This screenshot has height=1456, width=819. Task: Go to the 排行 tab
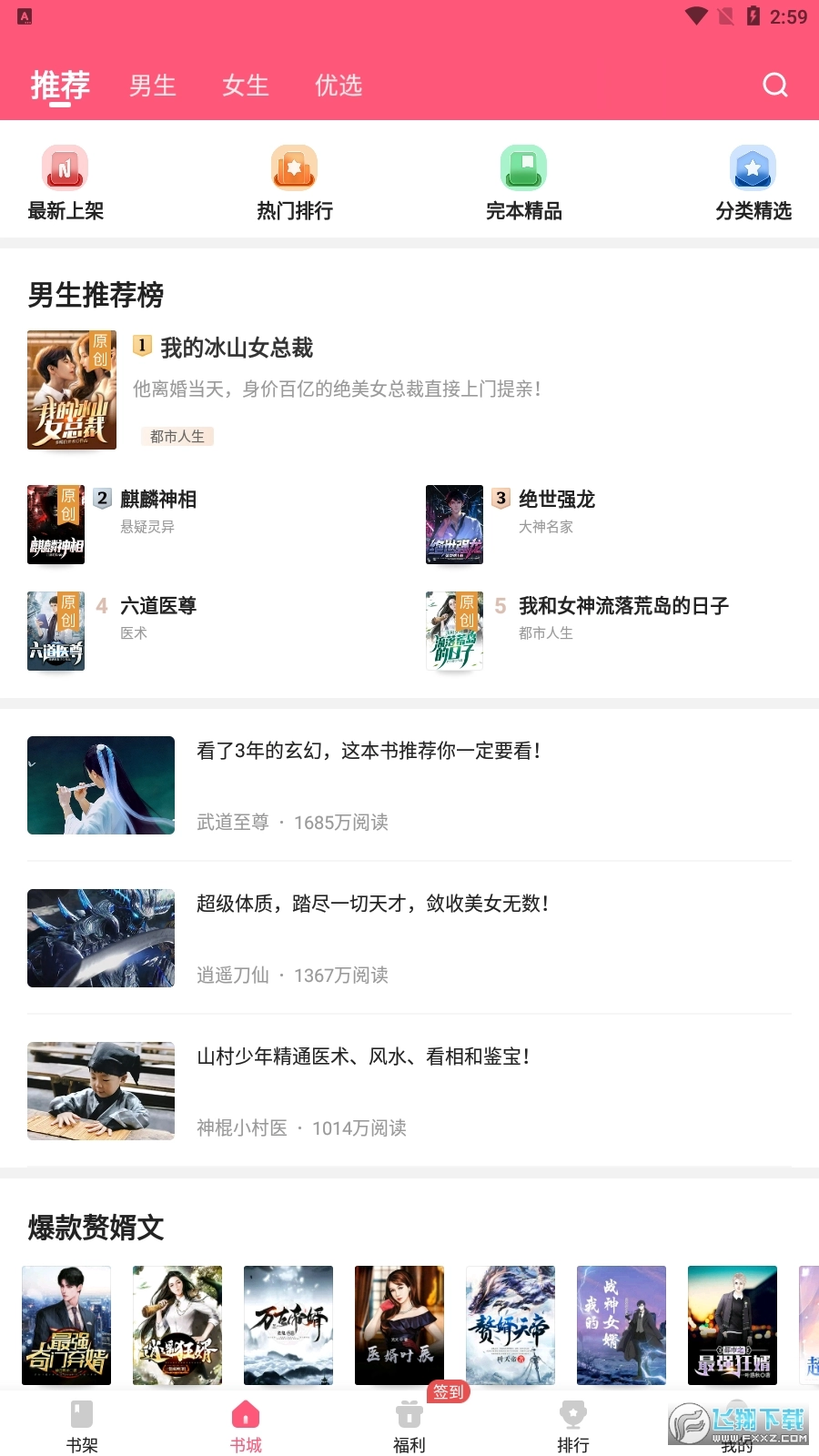(x=573, y=1426)
